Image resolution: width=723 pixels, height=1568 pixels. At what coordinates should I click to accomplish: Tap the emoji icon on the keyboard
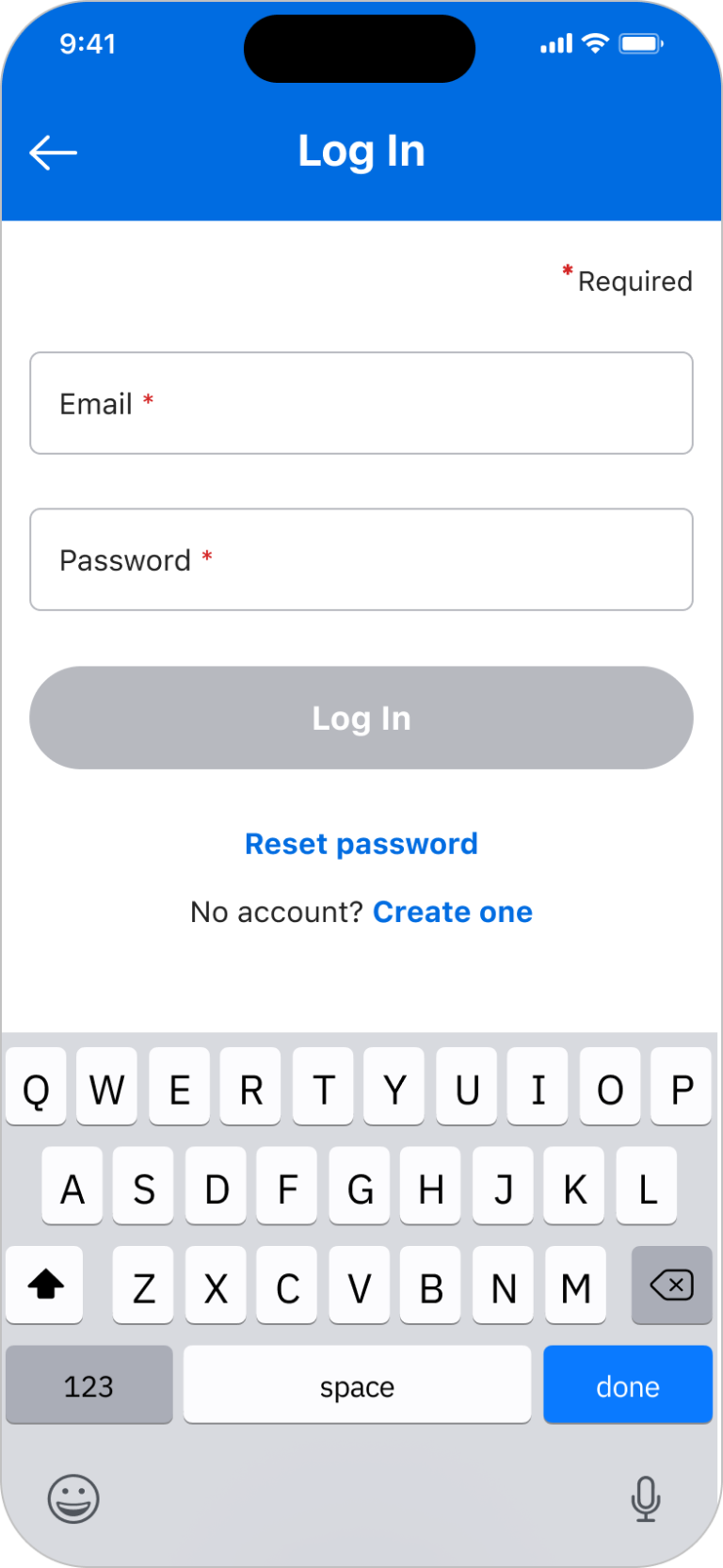(74, 1499)
